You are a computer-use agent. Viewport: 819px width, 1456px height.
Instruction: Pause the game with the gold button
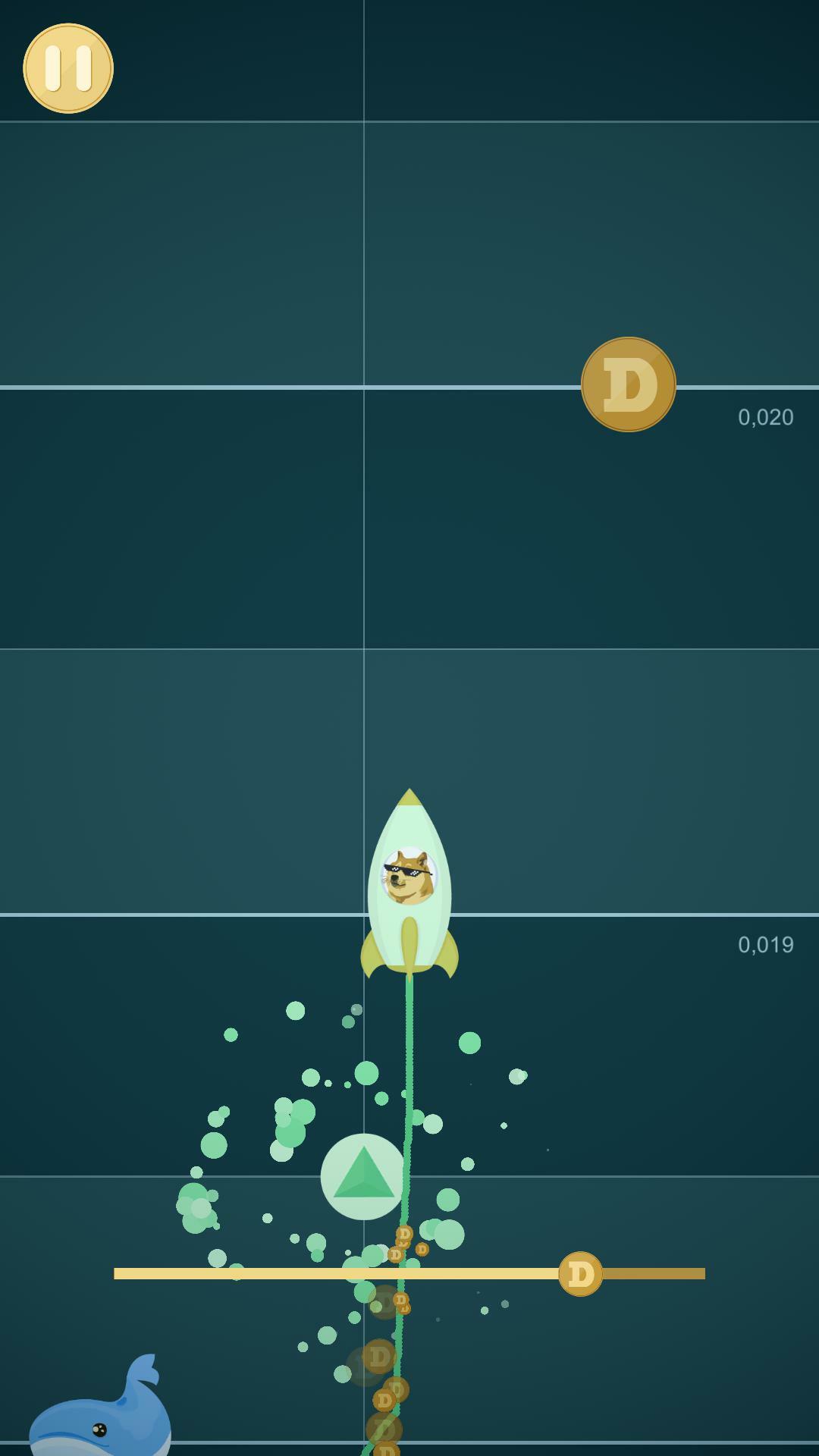(x=68, y=68)
